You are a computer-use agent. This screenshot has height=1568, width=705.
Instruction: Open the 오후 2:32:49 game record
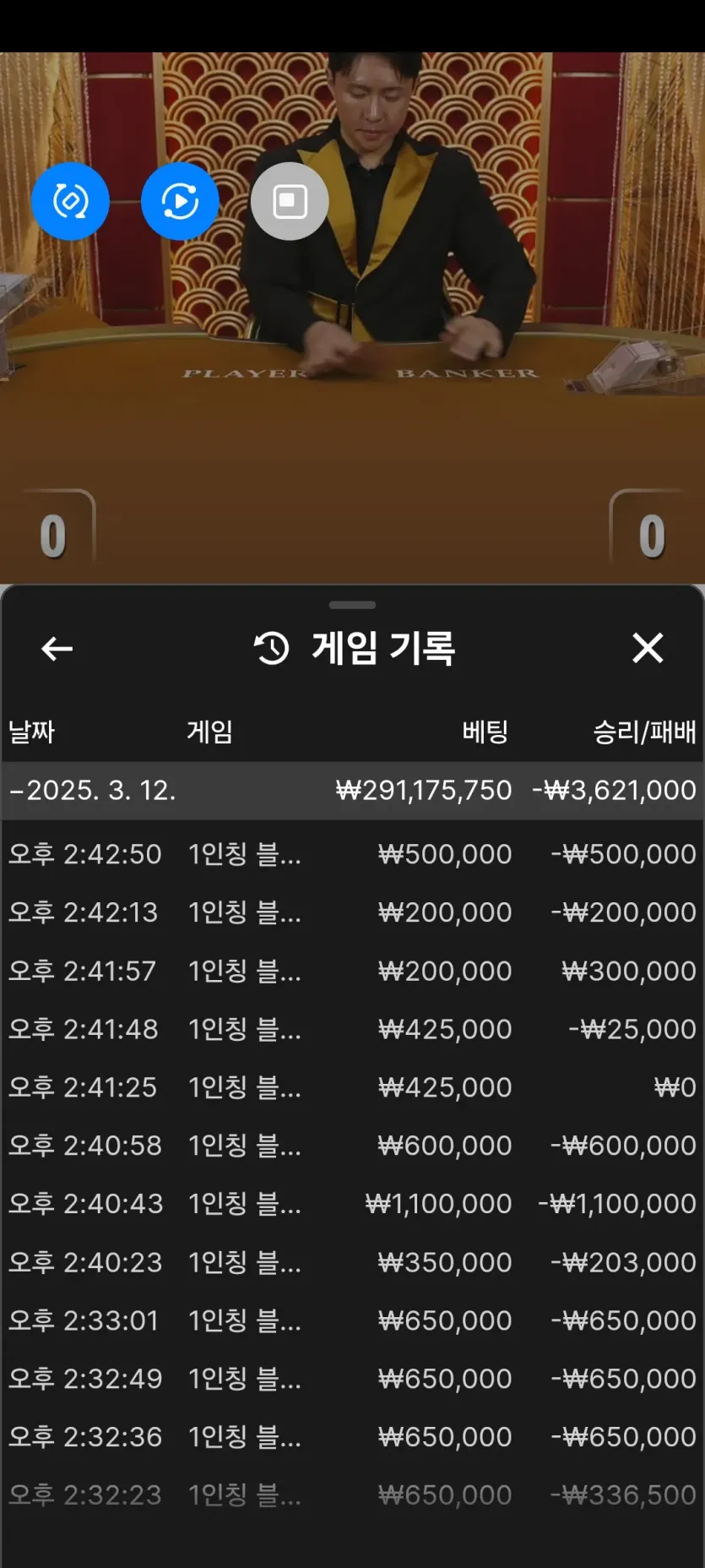pyautogui.click(x=353, y=1379)
